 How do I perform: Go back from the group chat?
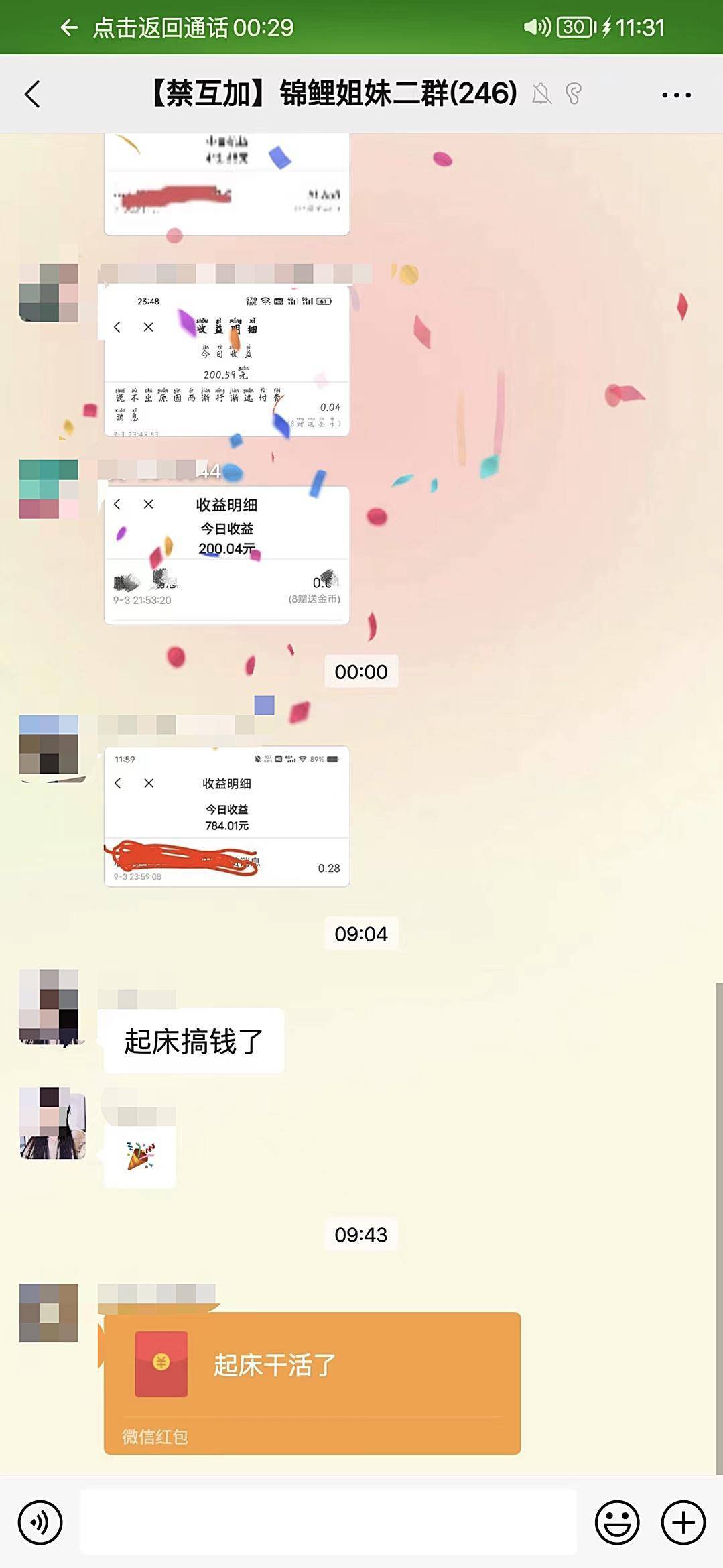(x=32, y=94)
